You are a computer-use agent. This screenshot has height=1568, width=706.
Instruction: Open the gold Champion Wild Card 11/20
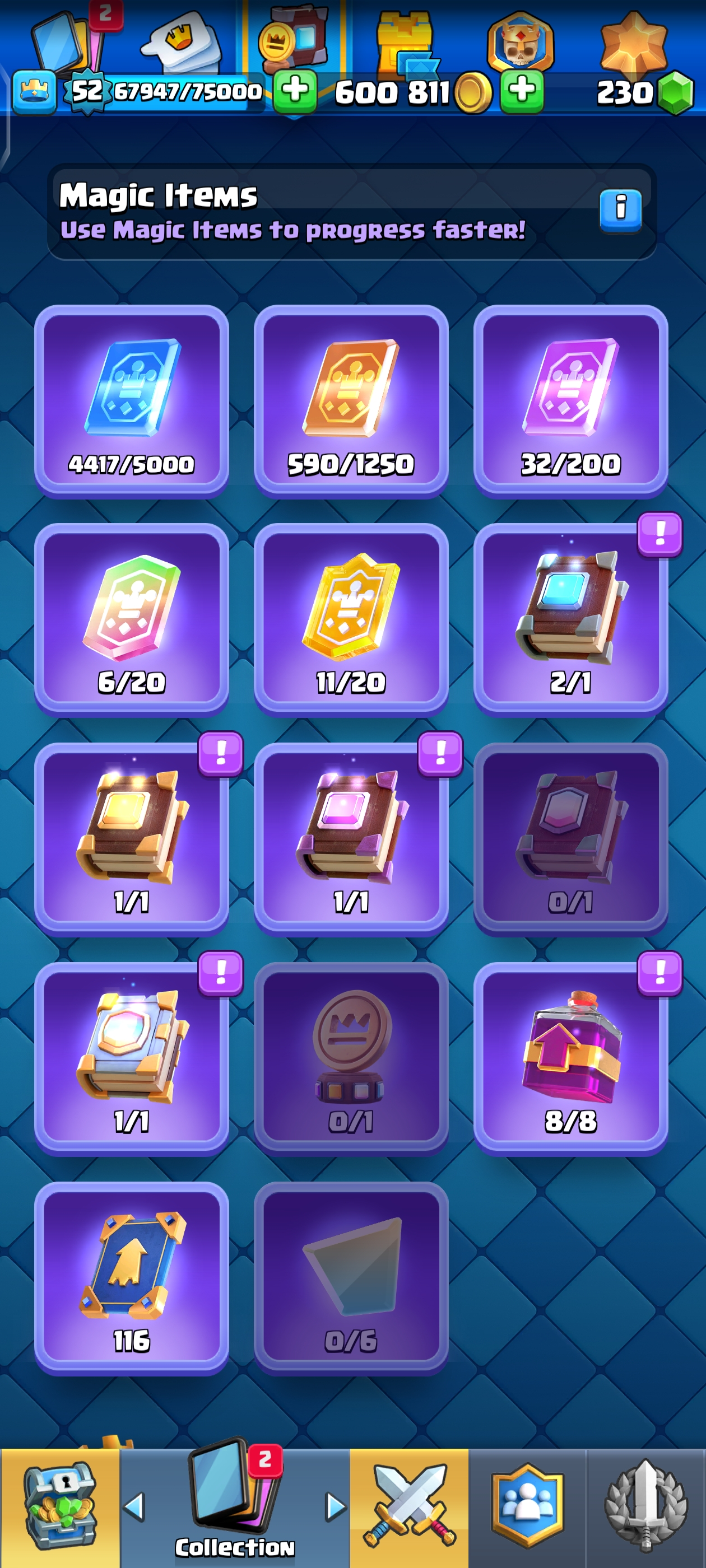tap(351, 619)
